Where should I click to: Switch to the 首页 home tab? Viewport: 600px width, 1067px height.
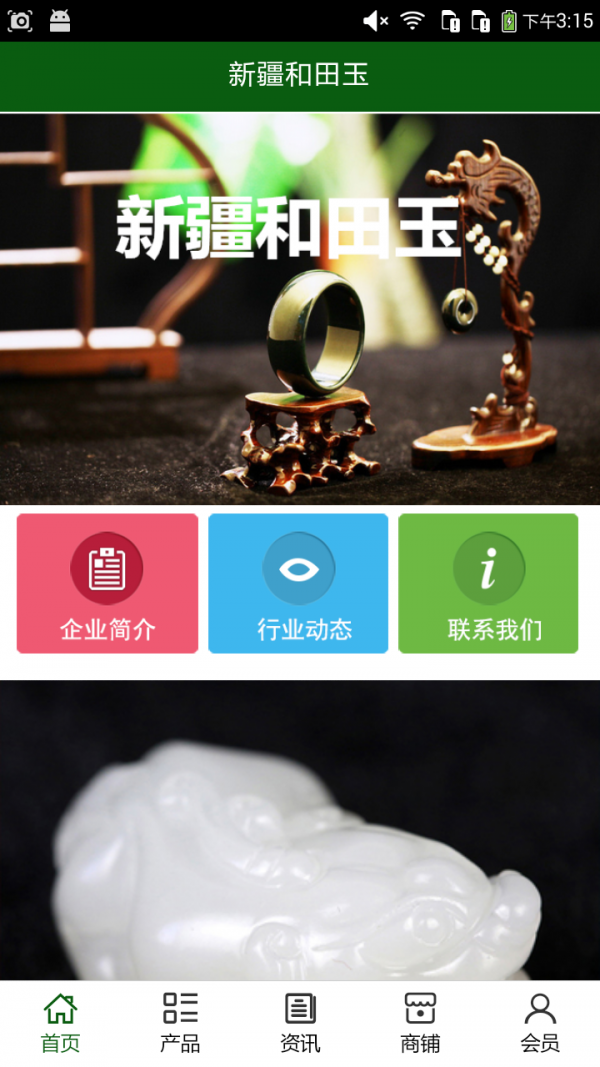coord(60,1023)
